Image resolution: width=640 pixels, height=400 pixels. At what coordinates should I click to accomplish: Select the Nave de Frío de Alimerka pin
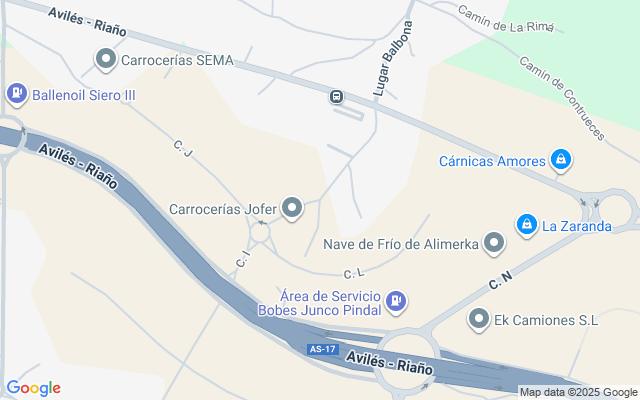[x=493, y=242]
